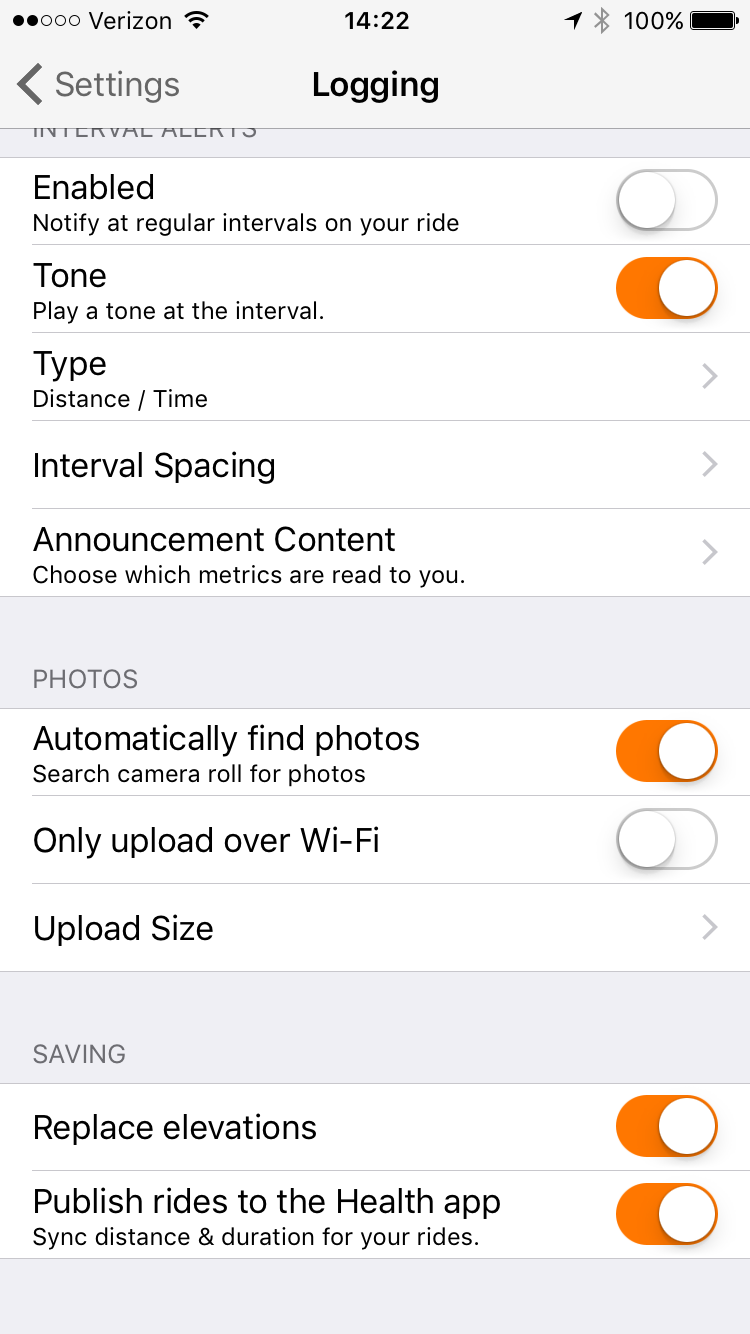Open Upload Size options
Image resolution: width=750 pixels, height=1334 pixels.
[375, 928]
